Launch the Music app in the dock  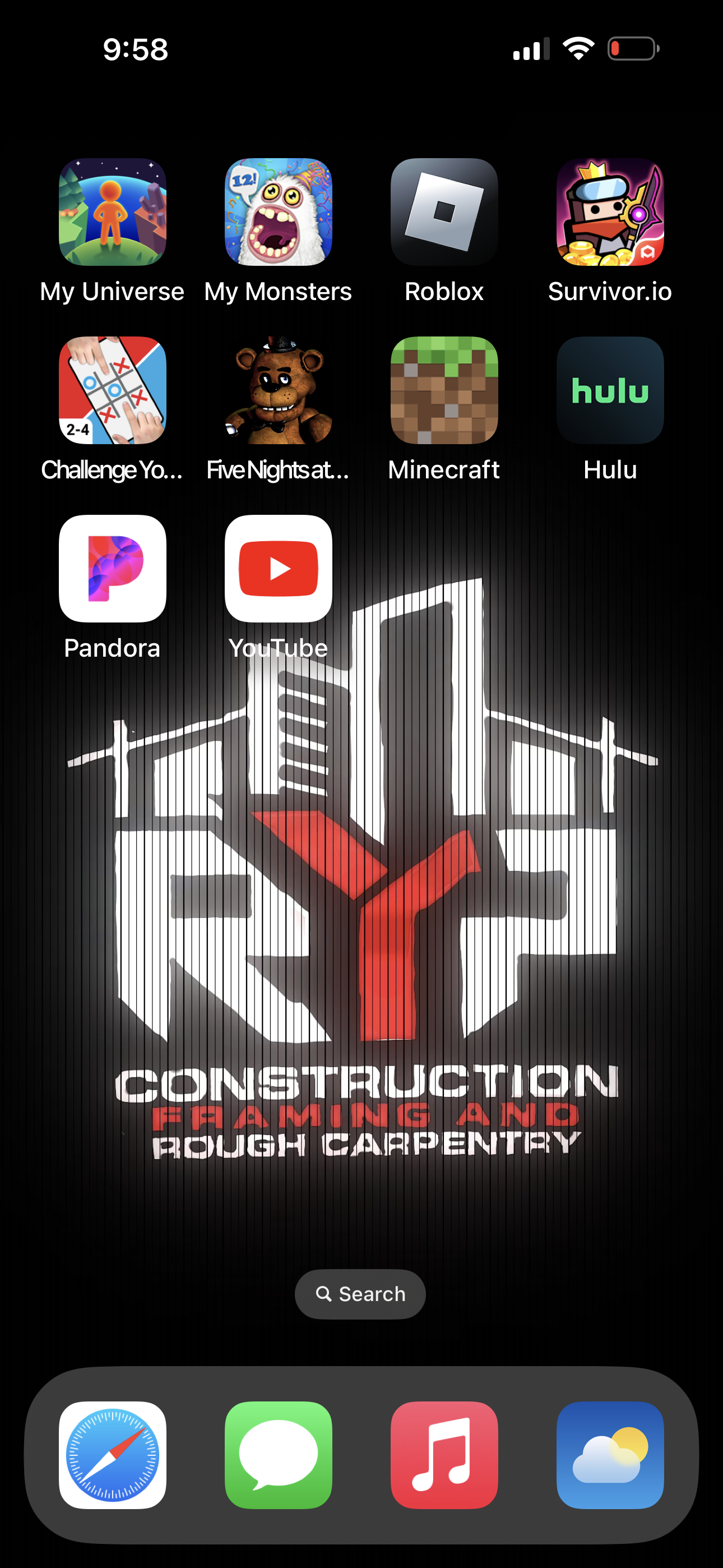coord(444,1455)
